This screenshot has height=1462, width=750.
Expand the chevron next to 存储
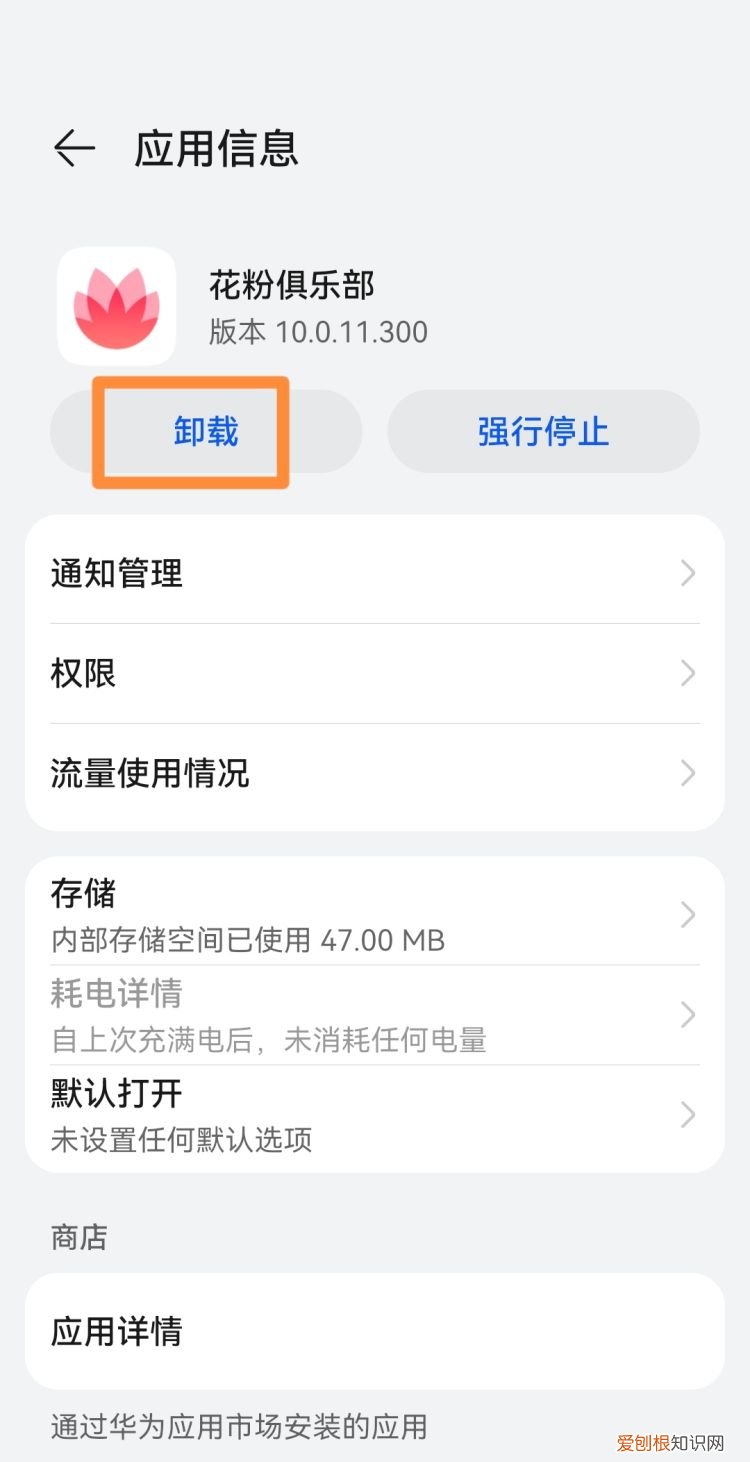coord(688,913)
